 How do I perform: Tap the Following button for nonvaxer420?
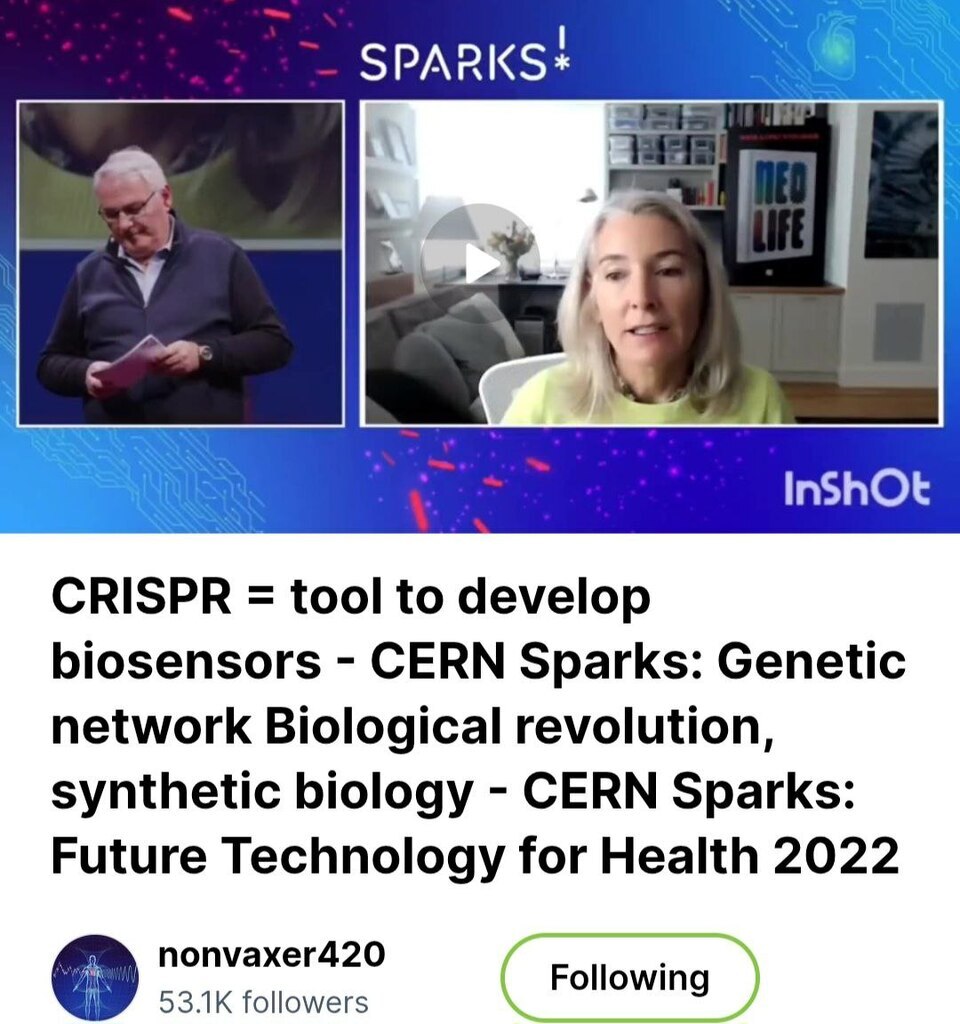629,977
